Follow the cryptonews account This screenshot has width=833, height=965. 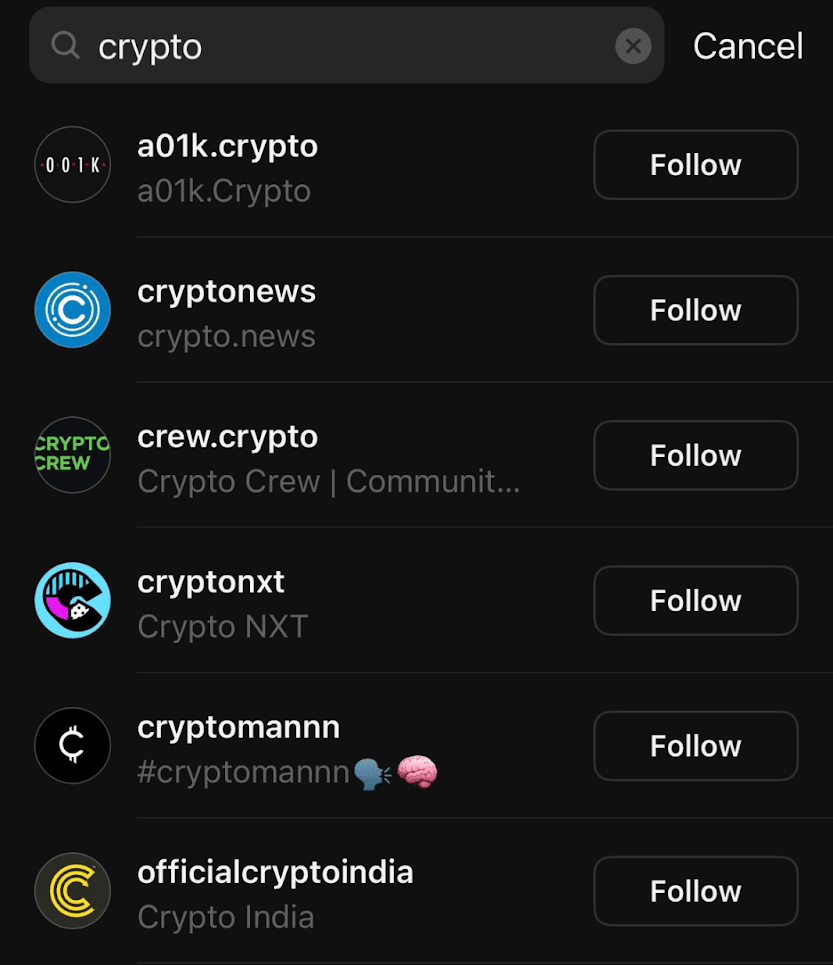click(695, 310)
